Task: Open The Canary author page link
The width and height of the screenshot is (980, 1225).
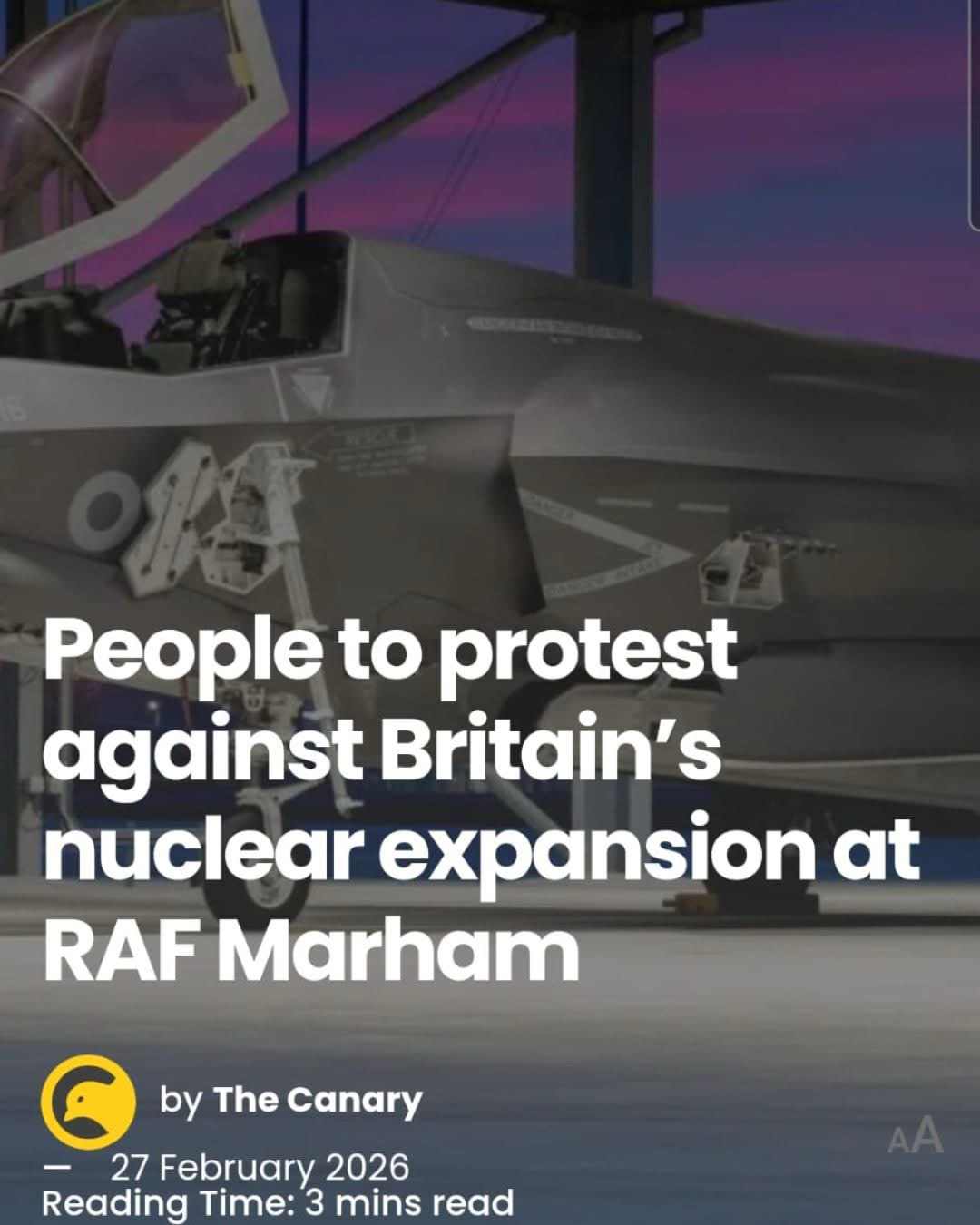Action: (318, 1100)
